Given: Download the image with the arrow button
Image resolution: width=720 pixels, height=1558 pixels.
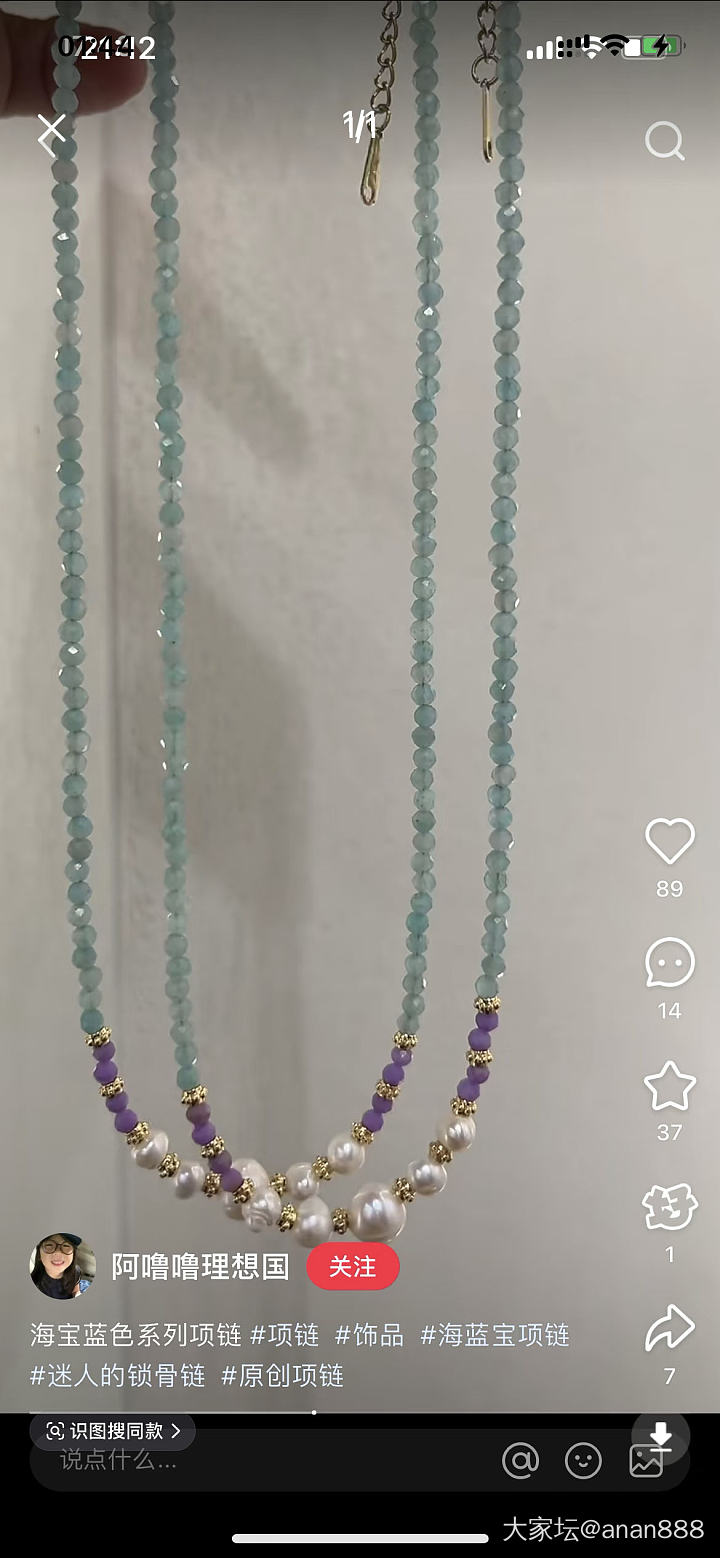Looking at the screenshot, I should (x=660, y=1438).
